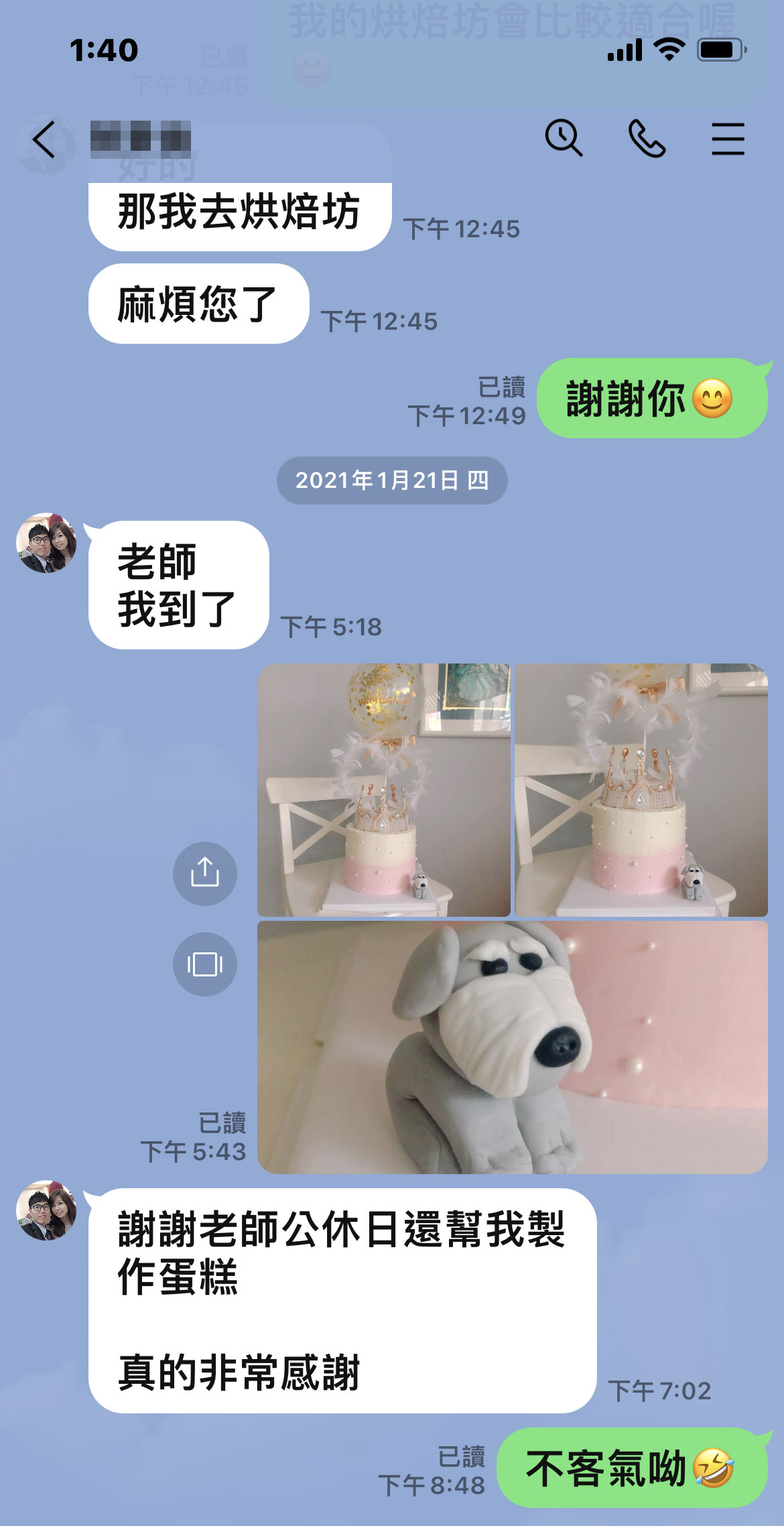Open the first cake photo with balloon

[x=384, y=789]
